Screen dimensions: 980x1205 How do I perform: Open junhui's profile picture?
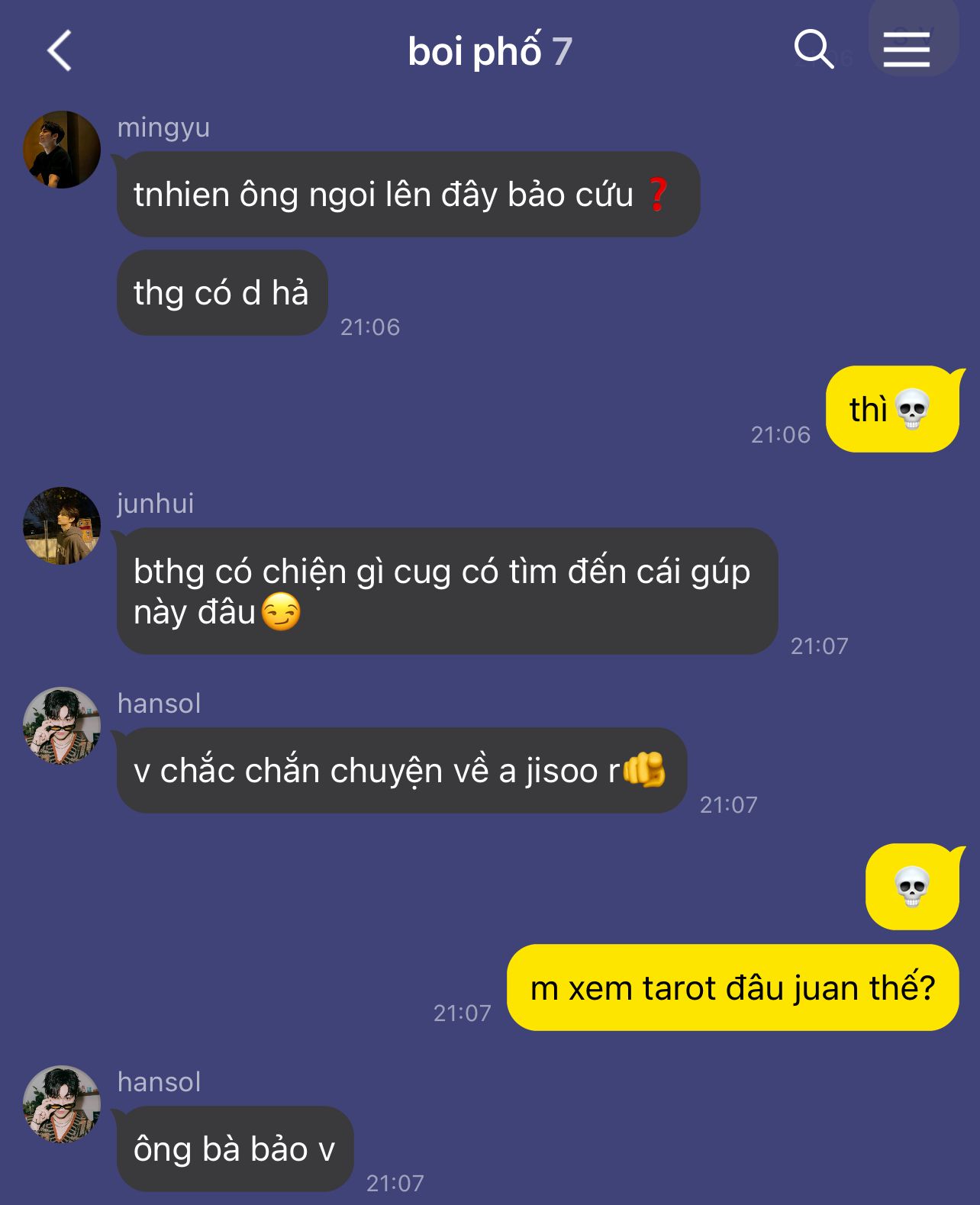click(62, 526)
